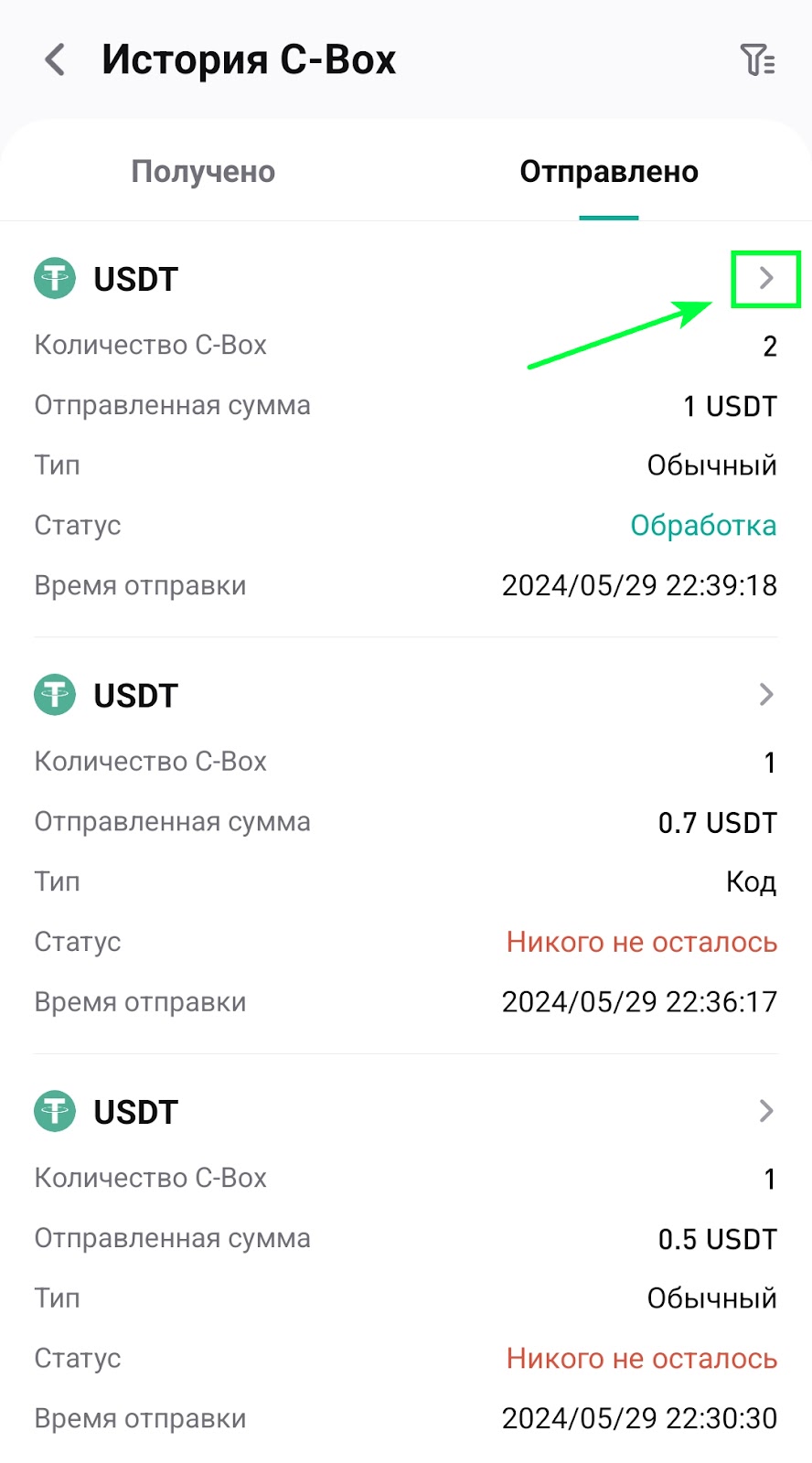Select the Отправлено tab

(609, 172)
